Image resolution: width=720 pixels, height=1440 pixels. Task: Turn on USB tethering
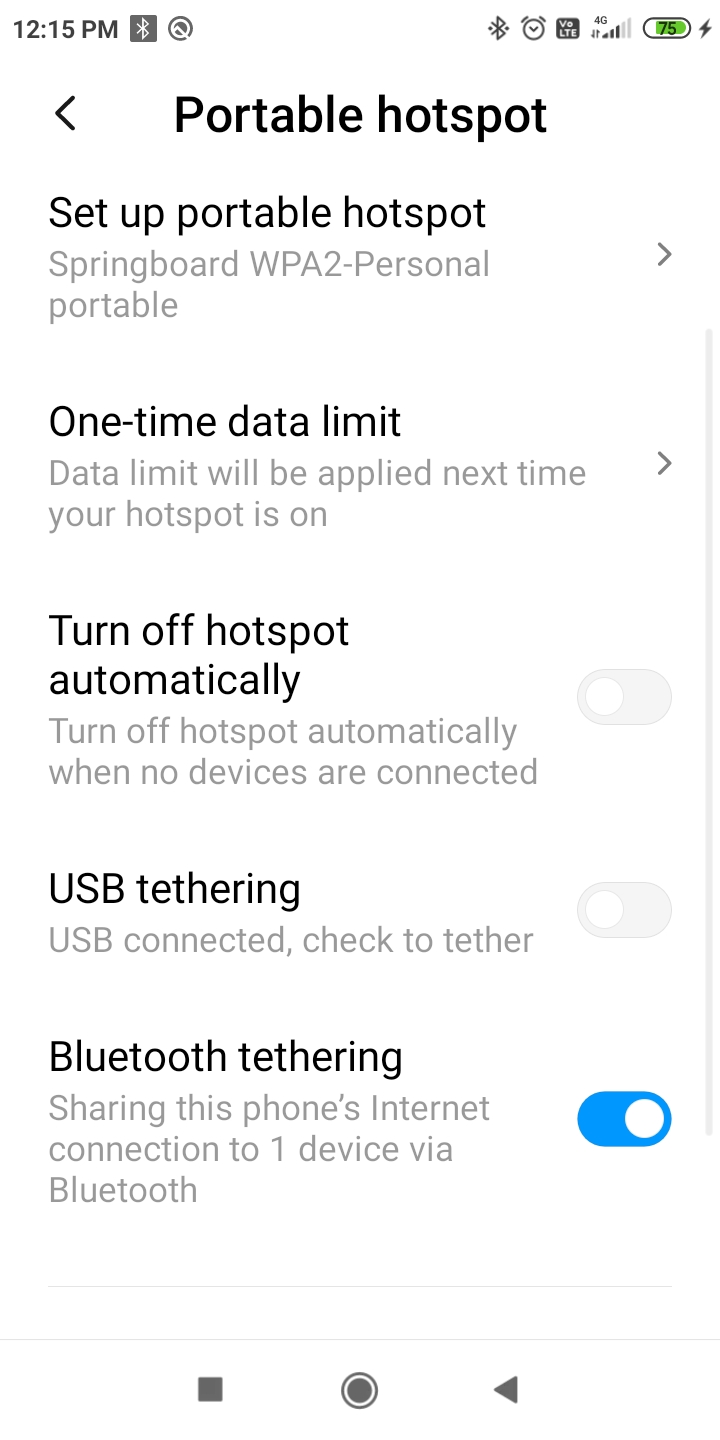point(623,910)
